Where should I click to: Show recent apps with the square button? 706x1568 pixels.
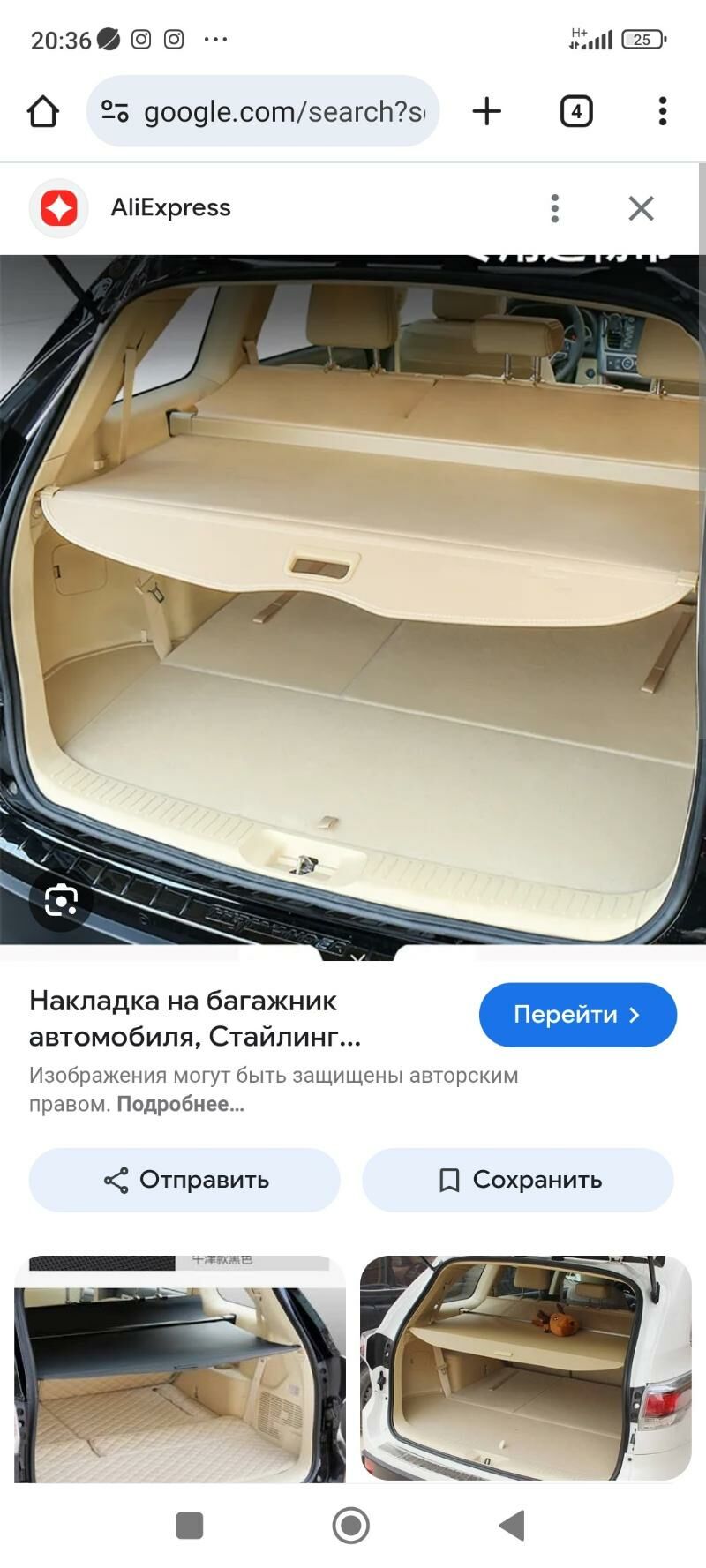click(x=190, y=1525)
